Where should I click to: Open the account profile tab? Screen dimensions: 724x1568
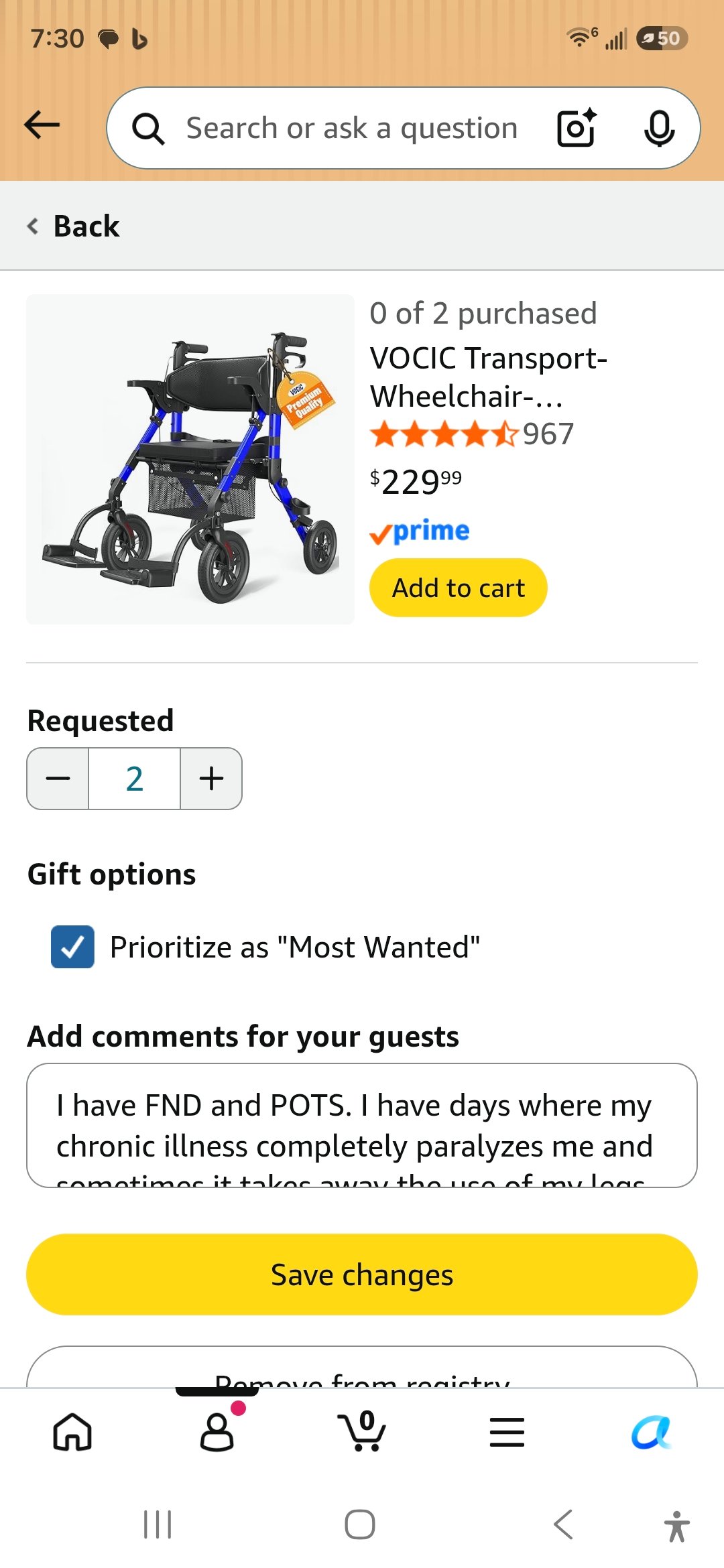click(x=217, y=1432)
